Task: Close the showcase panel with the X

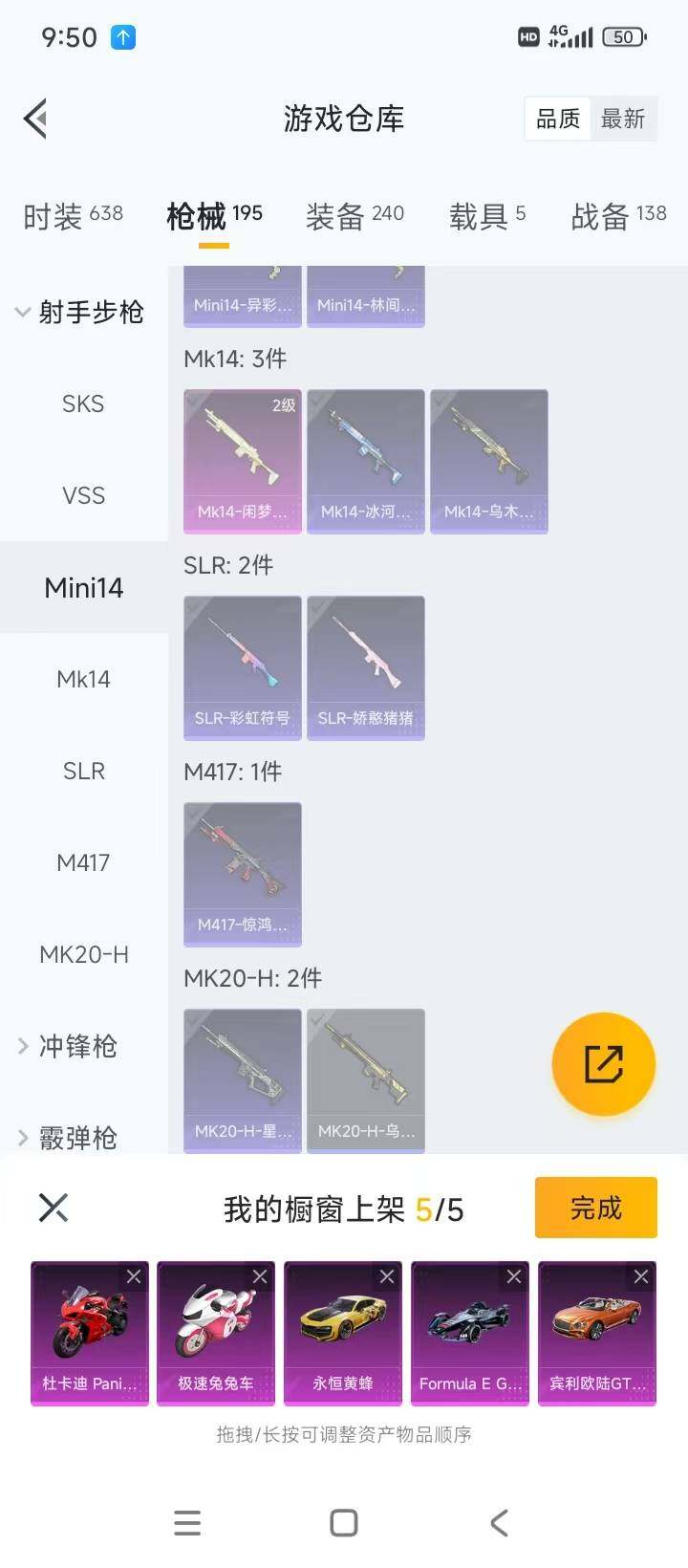Action: (53, 1208)
